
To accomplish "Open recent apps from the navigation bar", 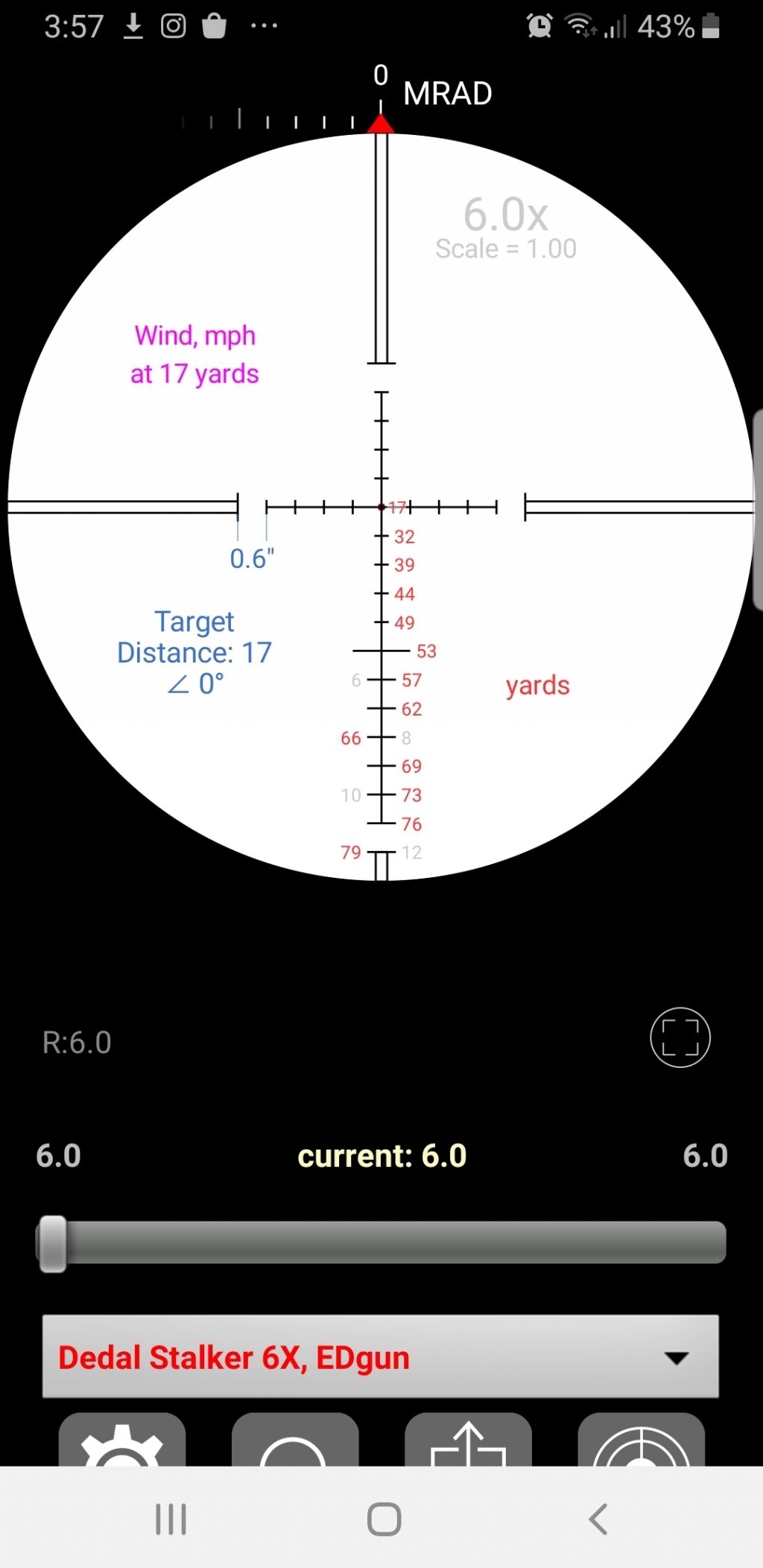I will [x=171, y=1519].
